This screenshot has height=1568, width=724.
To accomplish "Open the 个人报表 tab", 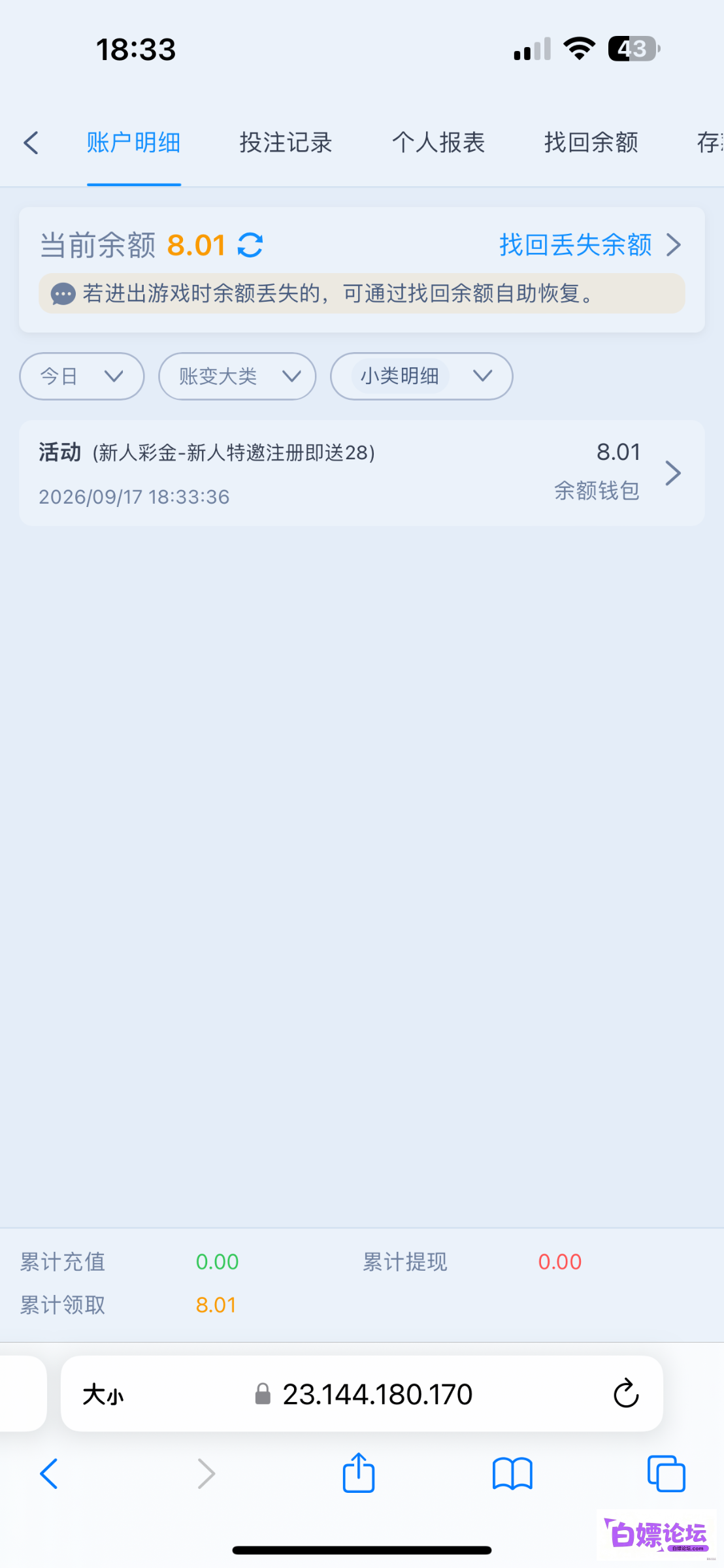I will 438,142.
